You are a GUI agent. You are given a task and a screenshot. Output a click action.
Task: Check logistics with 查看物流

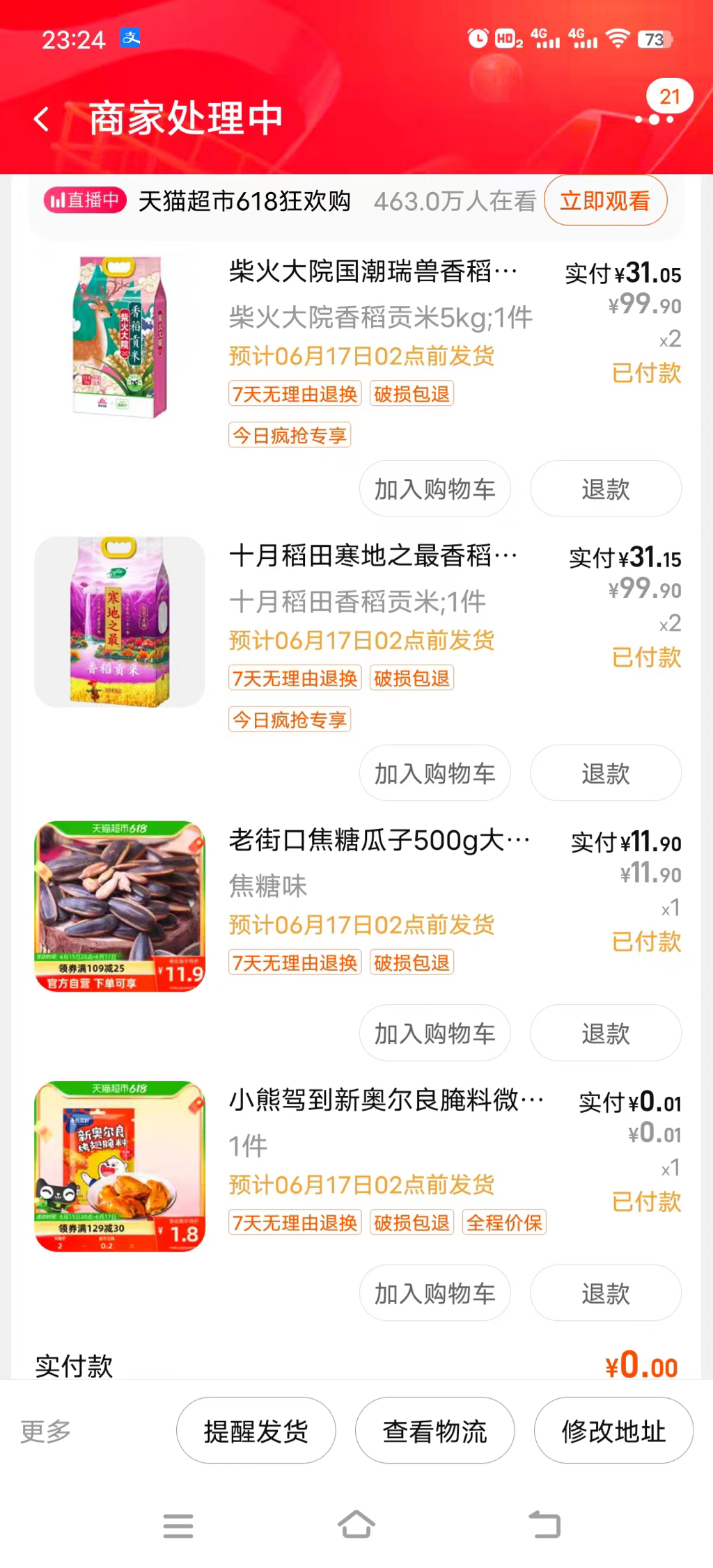coord(434,1431)
